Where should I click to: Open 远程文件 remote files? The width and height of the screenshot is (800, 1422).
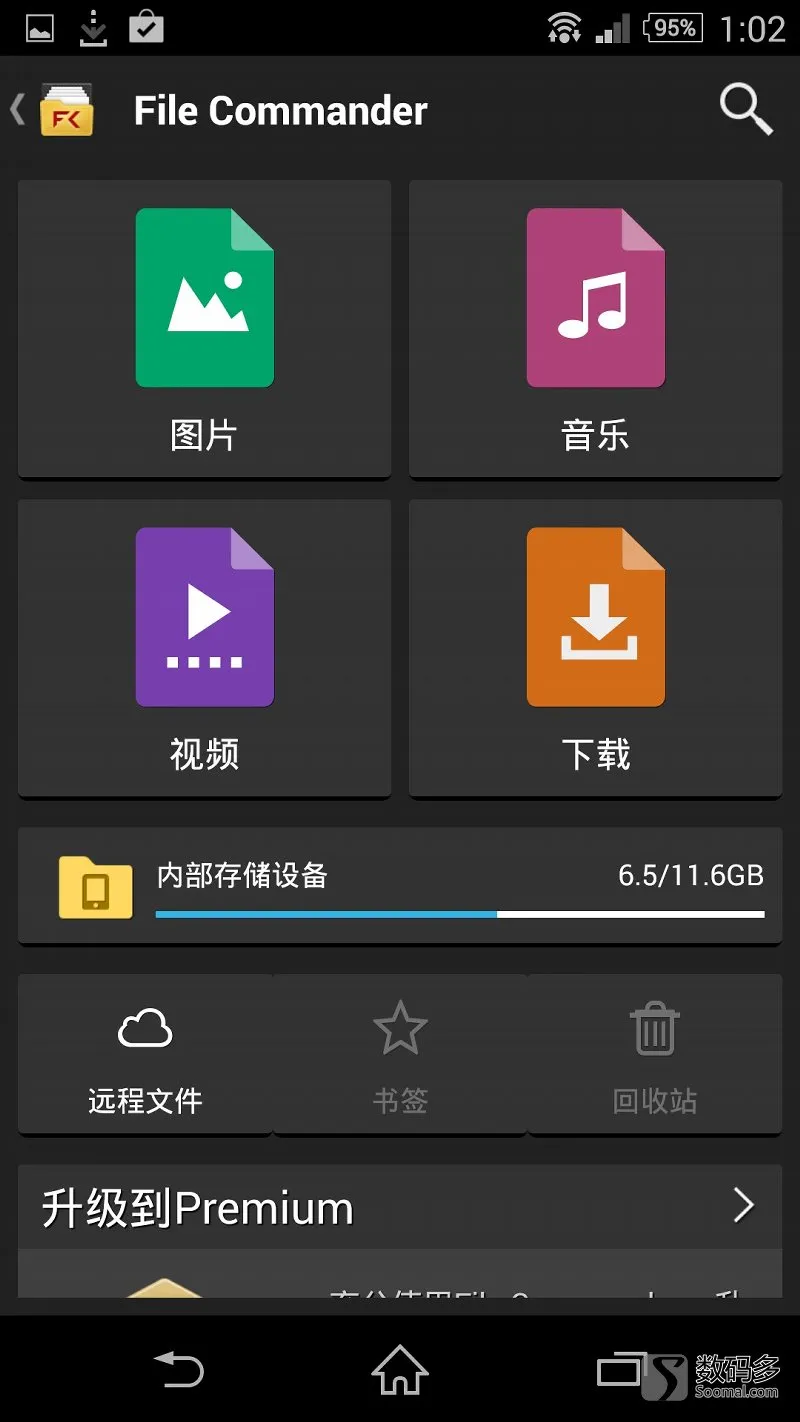tap(145, 1054)
